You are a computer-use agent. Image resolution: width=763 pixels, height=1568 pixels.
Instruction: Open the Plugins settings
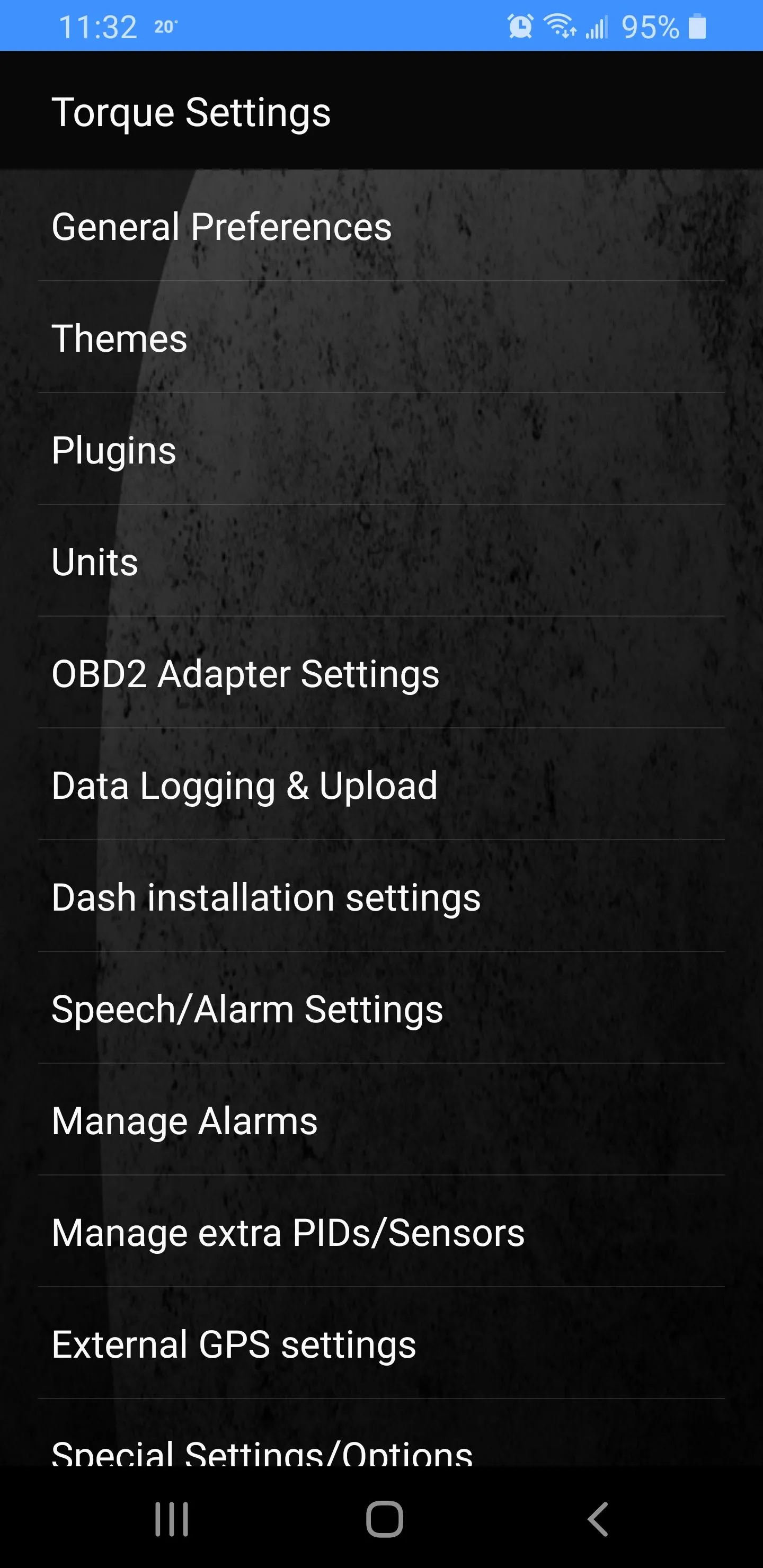coord(381,449)
